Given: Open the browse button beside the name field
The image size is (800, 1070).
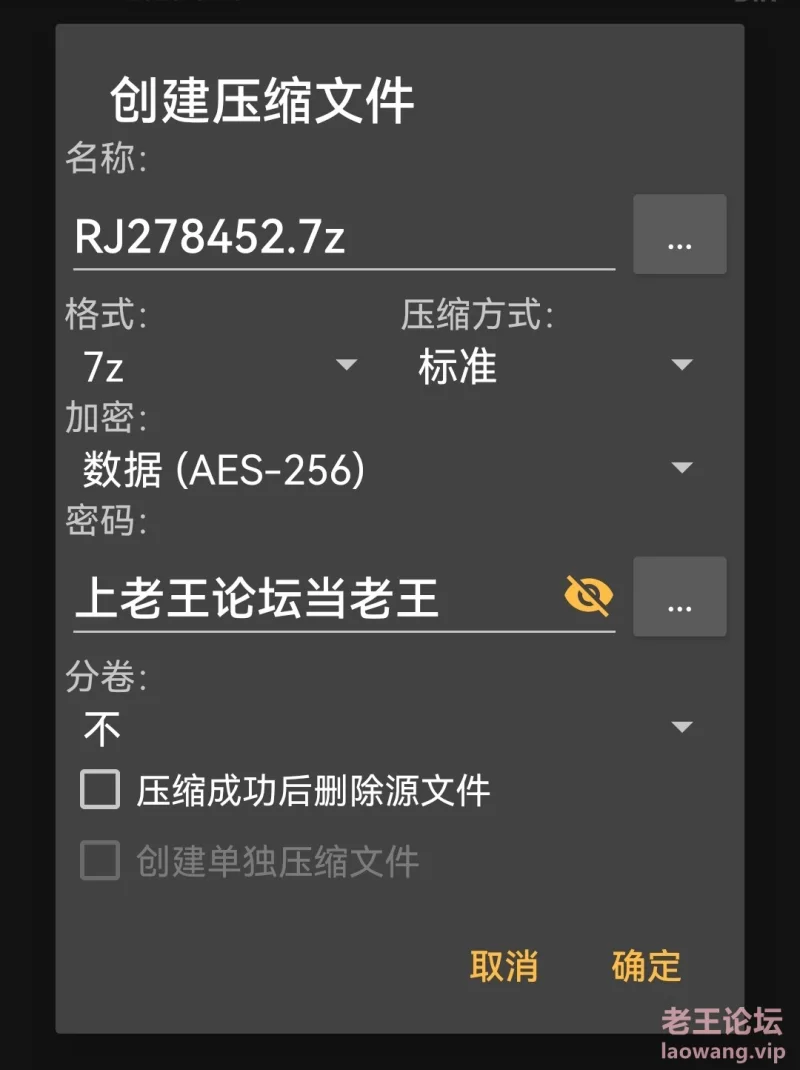Looking at the screenshot, I should 679,236.
